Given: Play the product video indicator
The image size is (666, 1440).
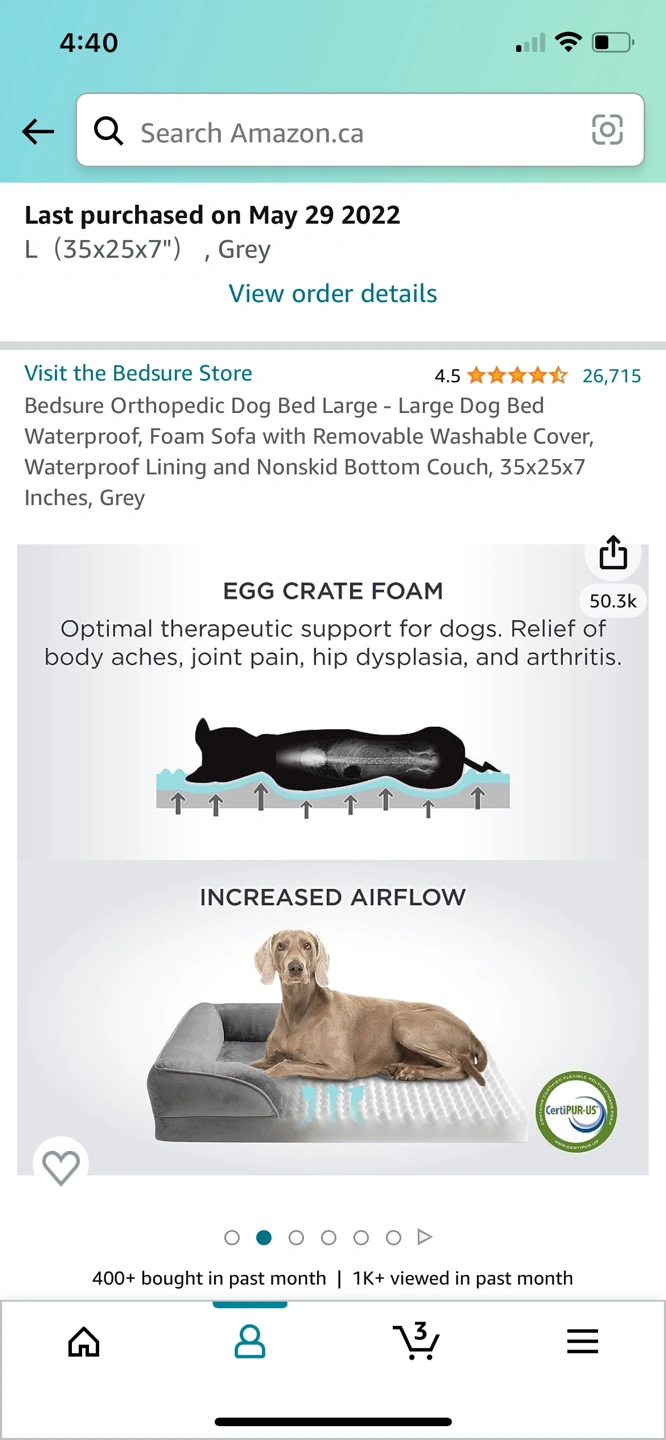Looking at the screenshot, I should point(425,1237).
